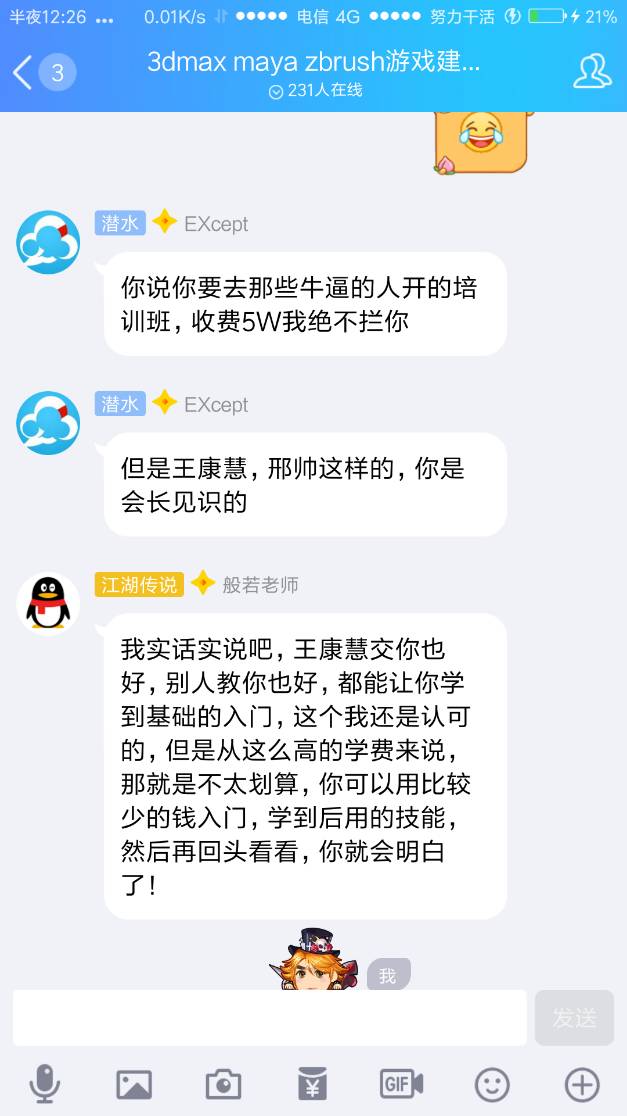Viewport: 627px width, 1116px height.
Task: Tap the 发送 send button
Action: [574, 1018]
